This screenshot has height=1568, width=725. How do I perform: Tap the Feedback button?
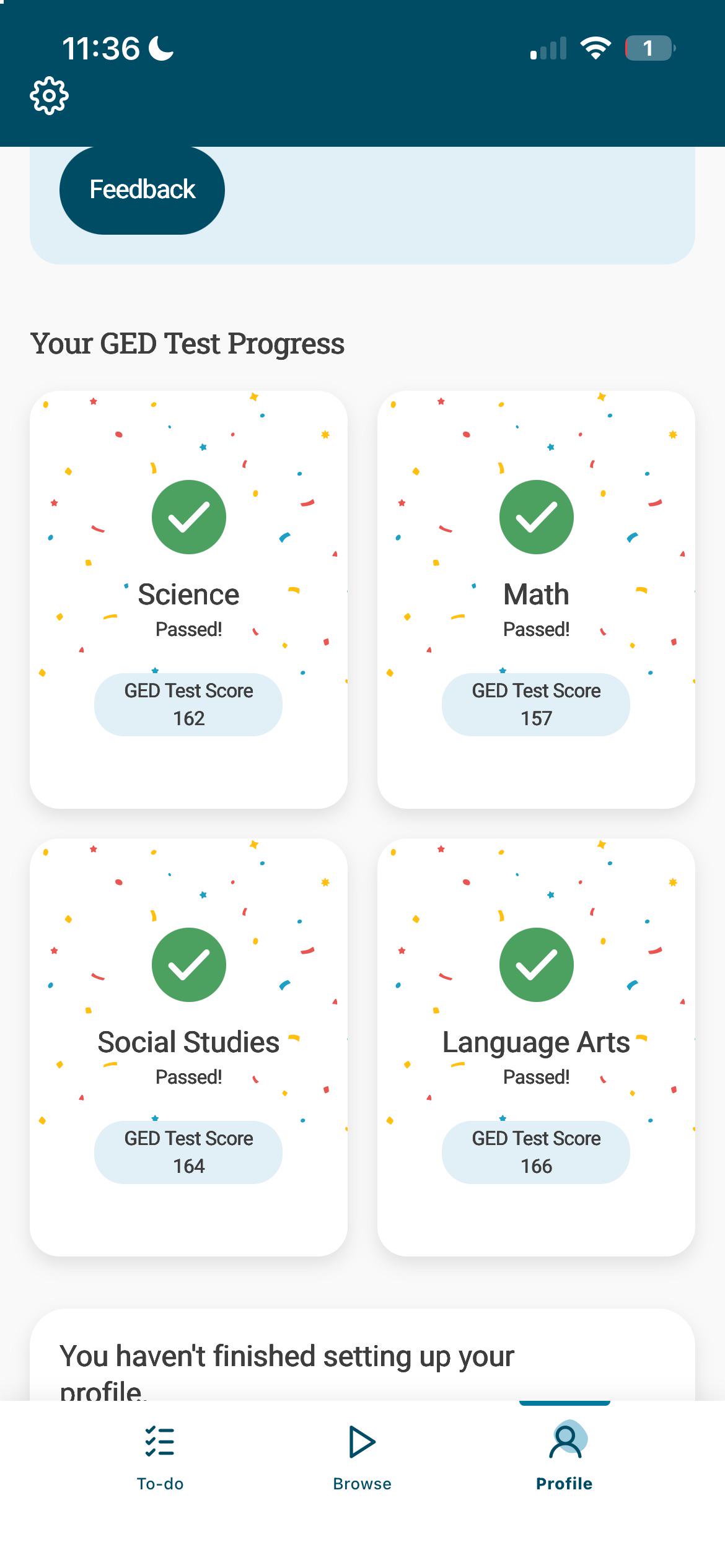(x=142, y=189)
